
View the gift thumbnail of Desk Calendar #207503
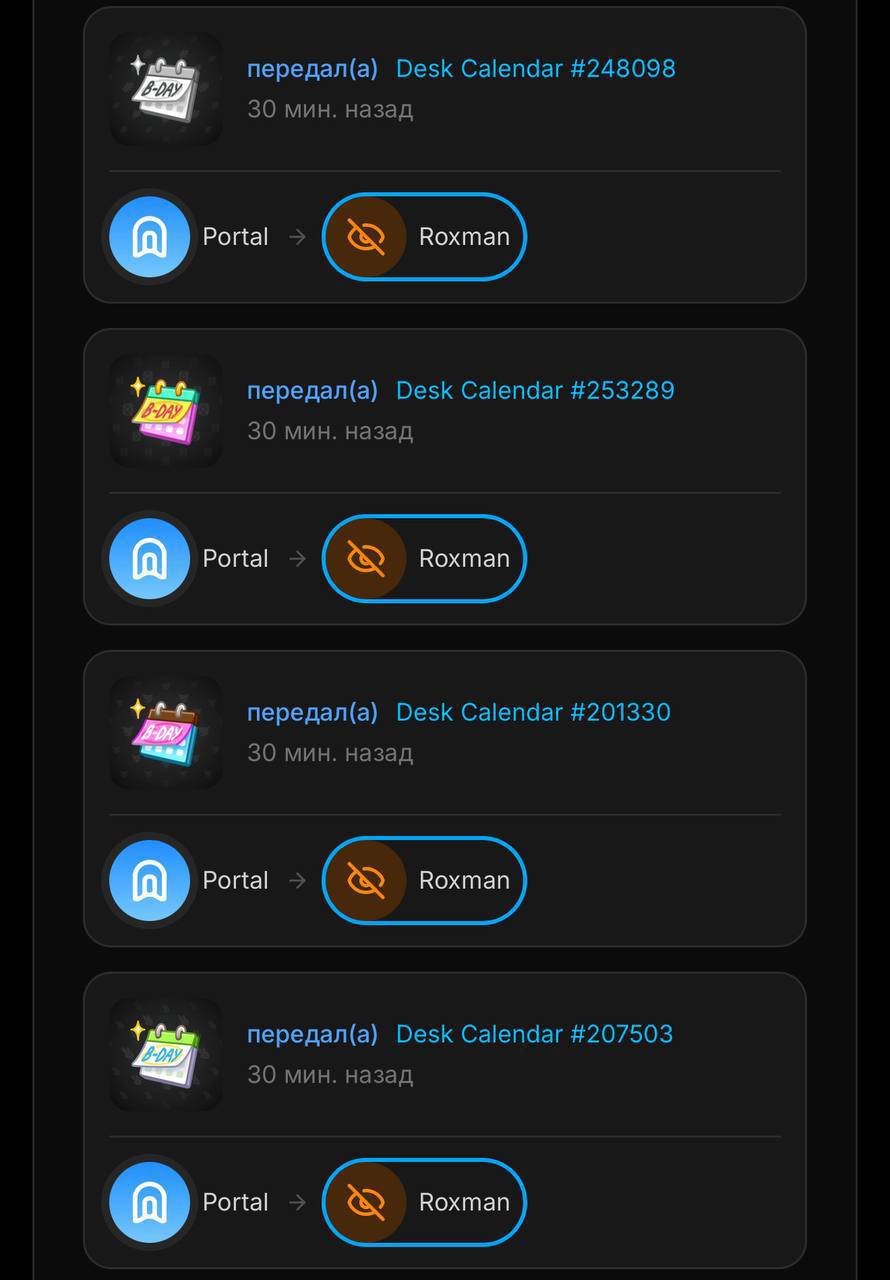tap(166, 1055)
